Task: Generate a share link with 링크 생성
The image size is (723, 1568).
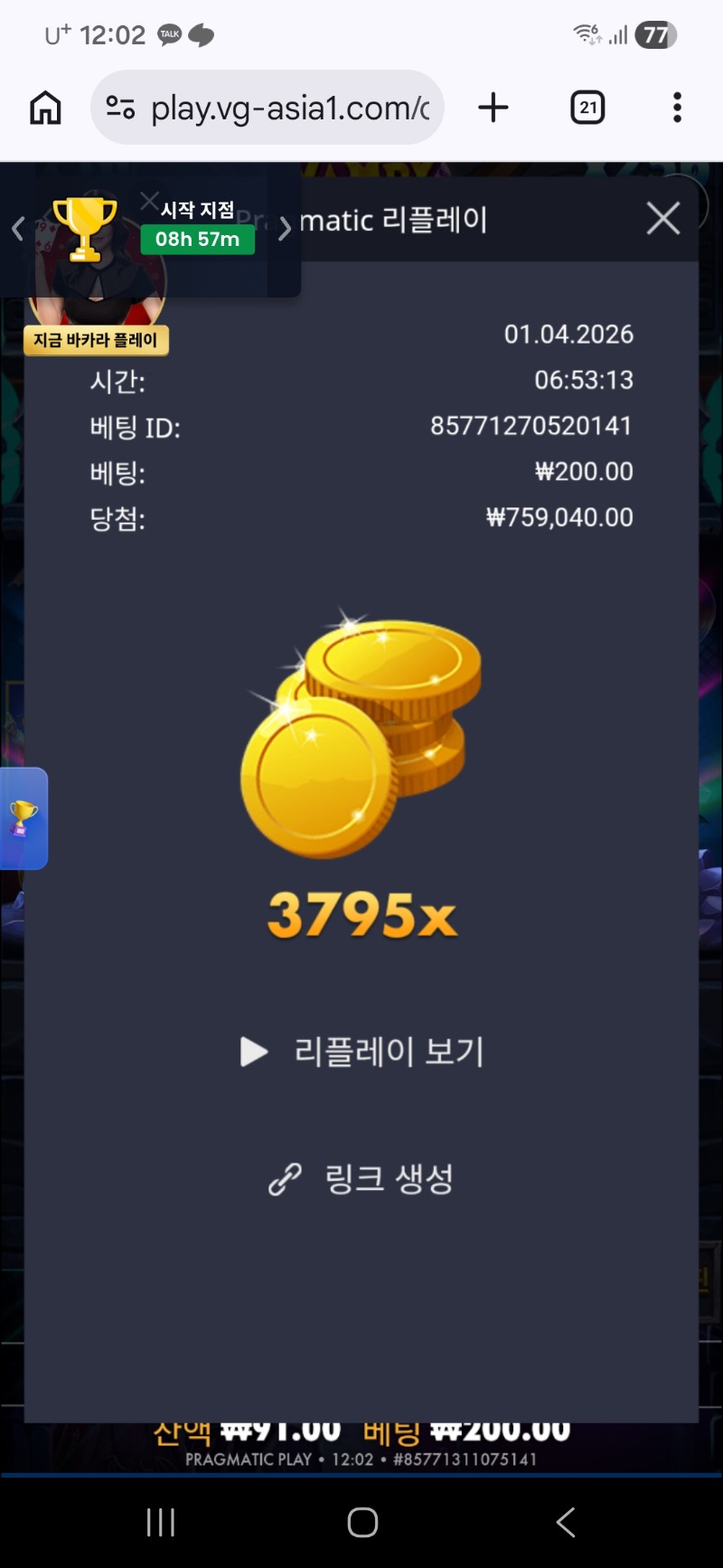Action: (x=361, y=1178)
